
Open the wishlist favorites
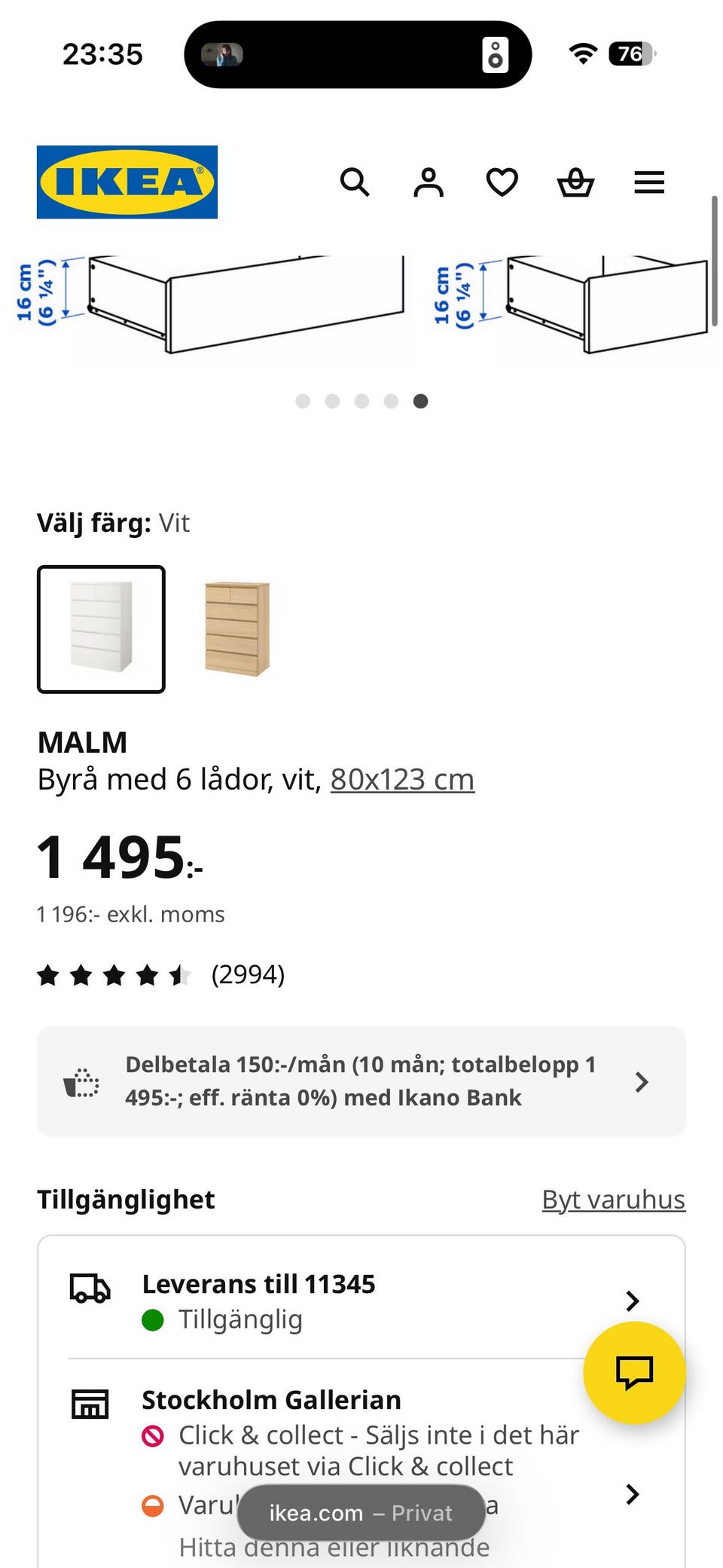point(502,182)
